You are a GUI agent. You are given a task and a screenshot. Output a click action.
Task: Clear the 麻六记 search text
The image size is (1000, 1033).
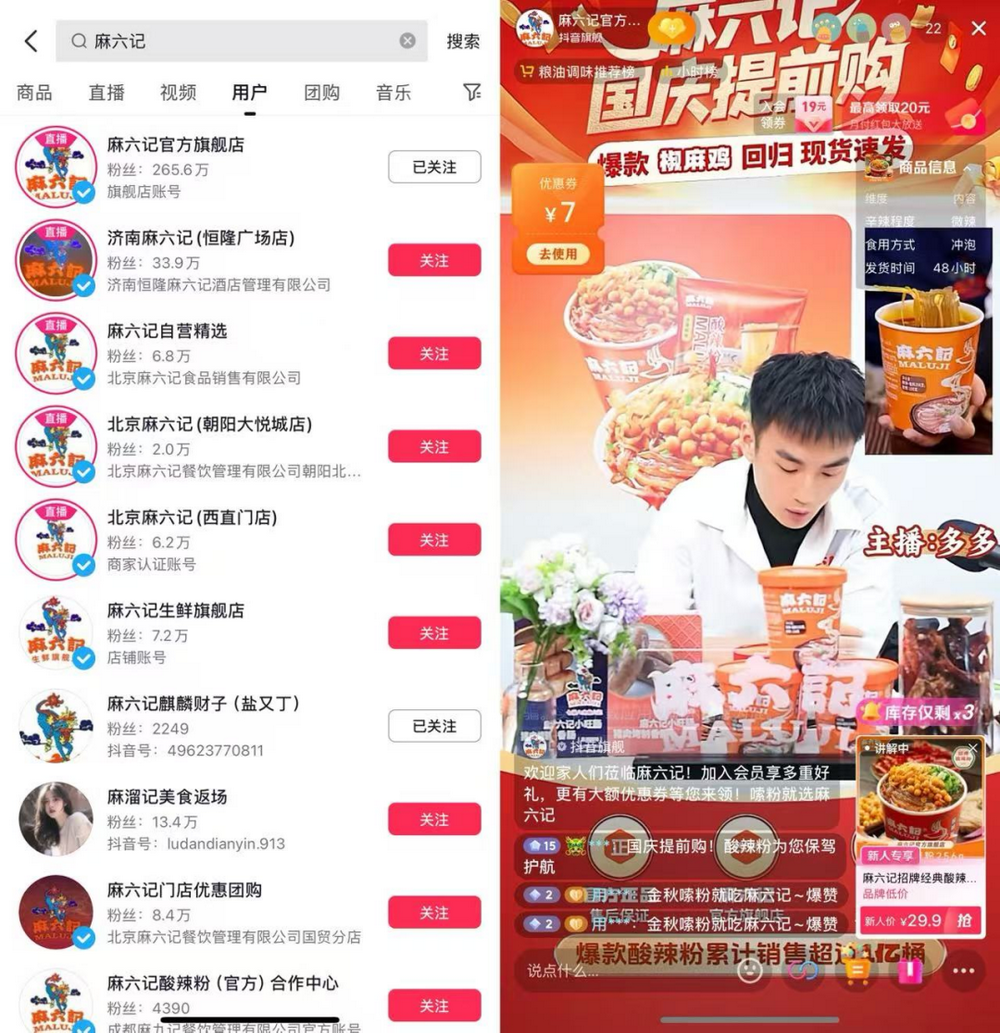(x=407, y=41)
